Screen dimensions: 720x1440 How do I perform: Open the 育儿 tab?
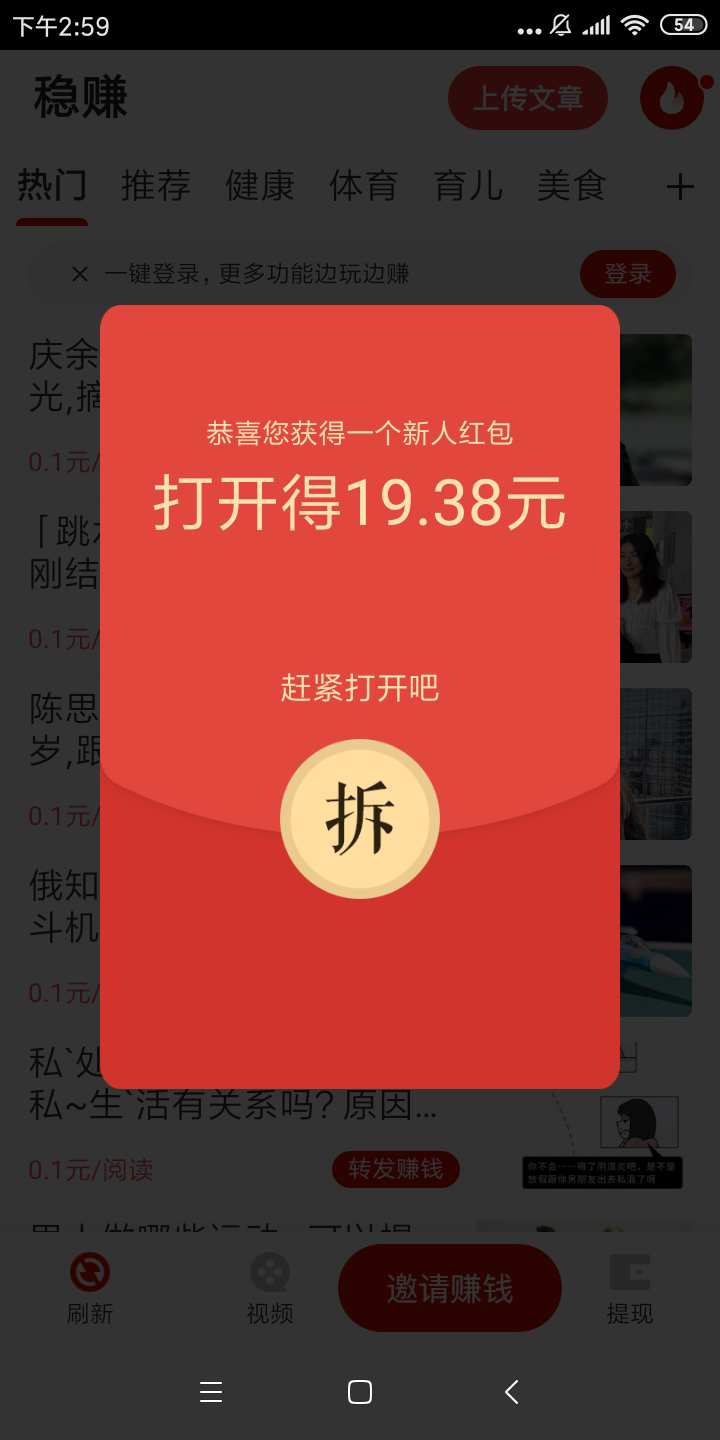coord(468,186)
